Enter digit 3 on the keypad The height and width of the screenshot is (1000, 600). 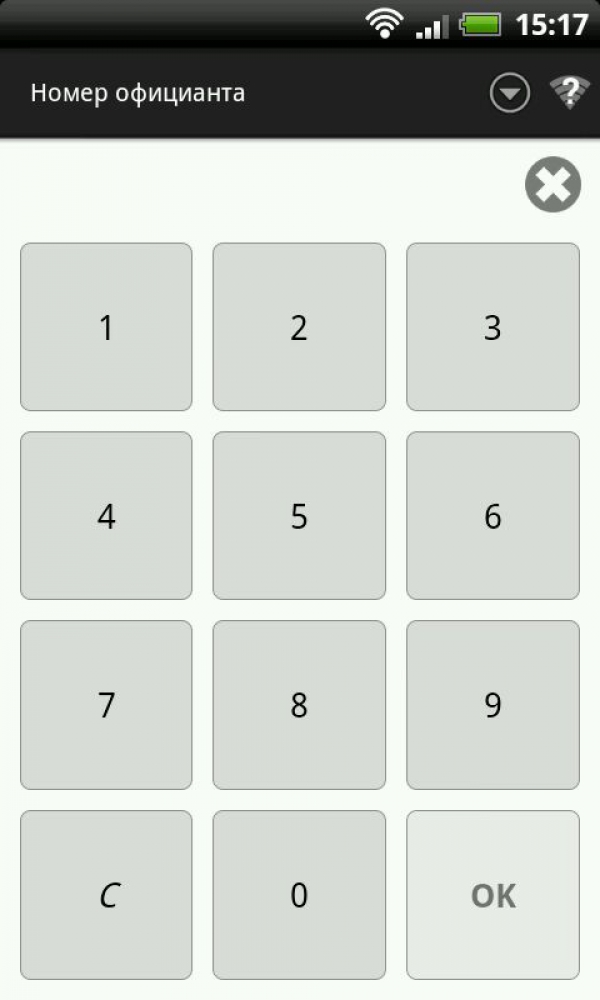493,327
